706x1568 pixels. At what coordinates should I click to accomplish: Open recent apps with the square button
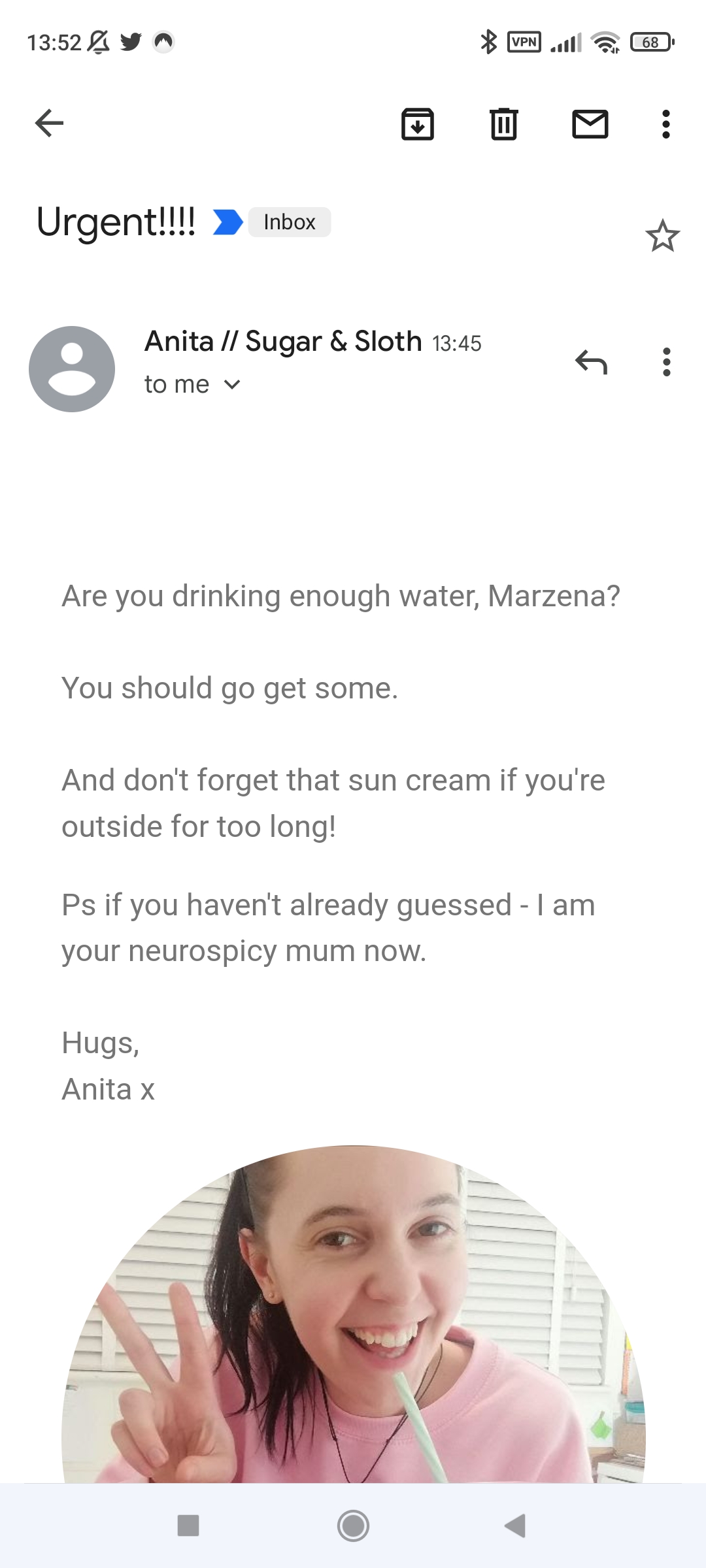(x=188, y=1526)
